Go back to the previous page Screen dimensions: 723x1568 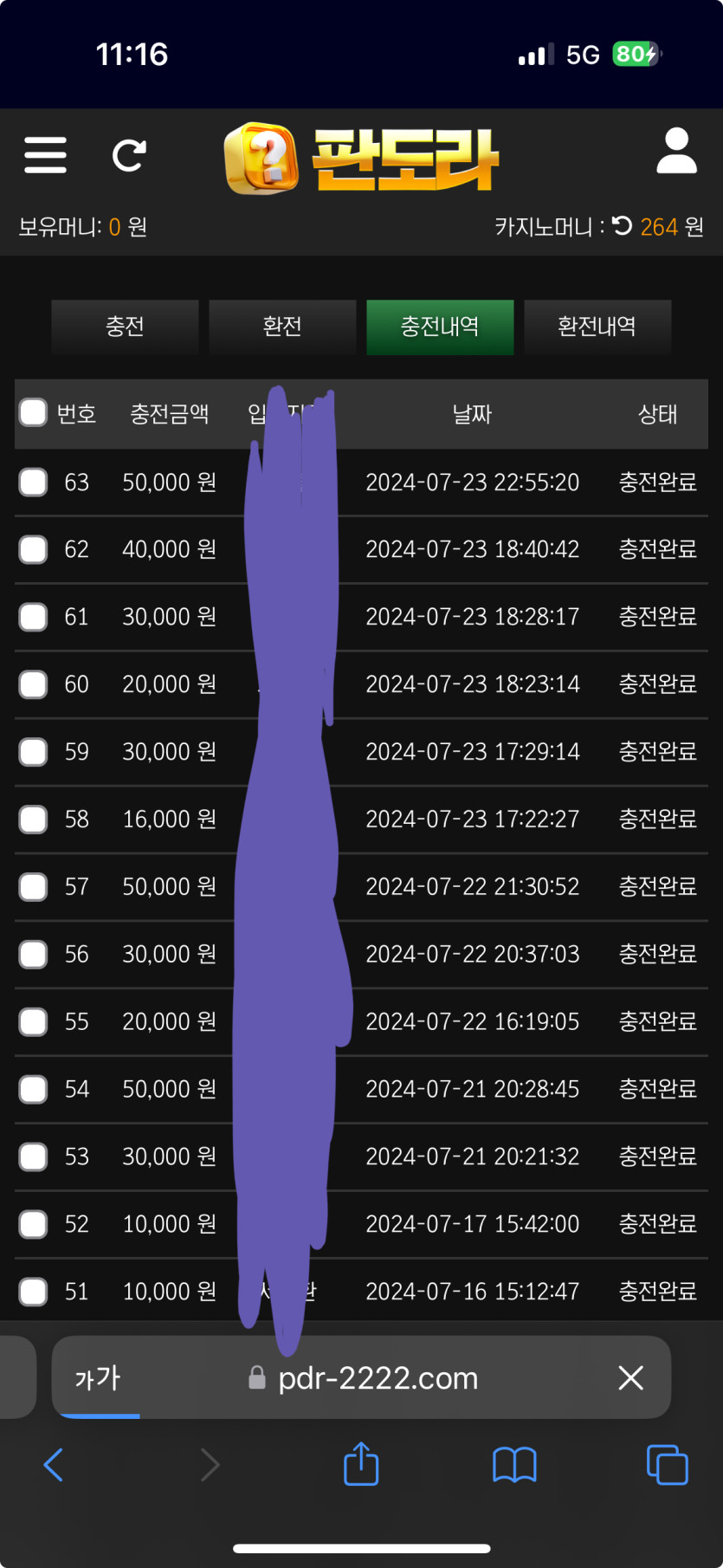54,1465
